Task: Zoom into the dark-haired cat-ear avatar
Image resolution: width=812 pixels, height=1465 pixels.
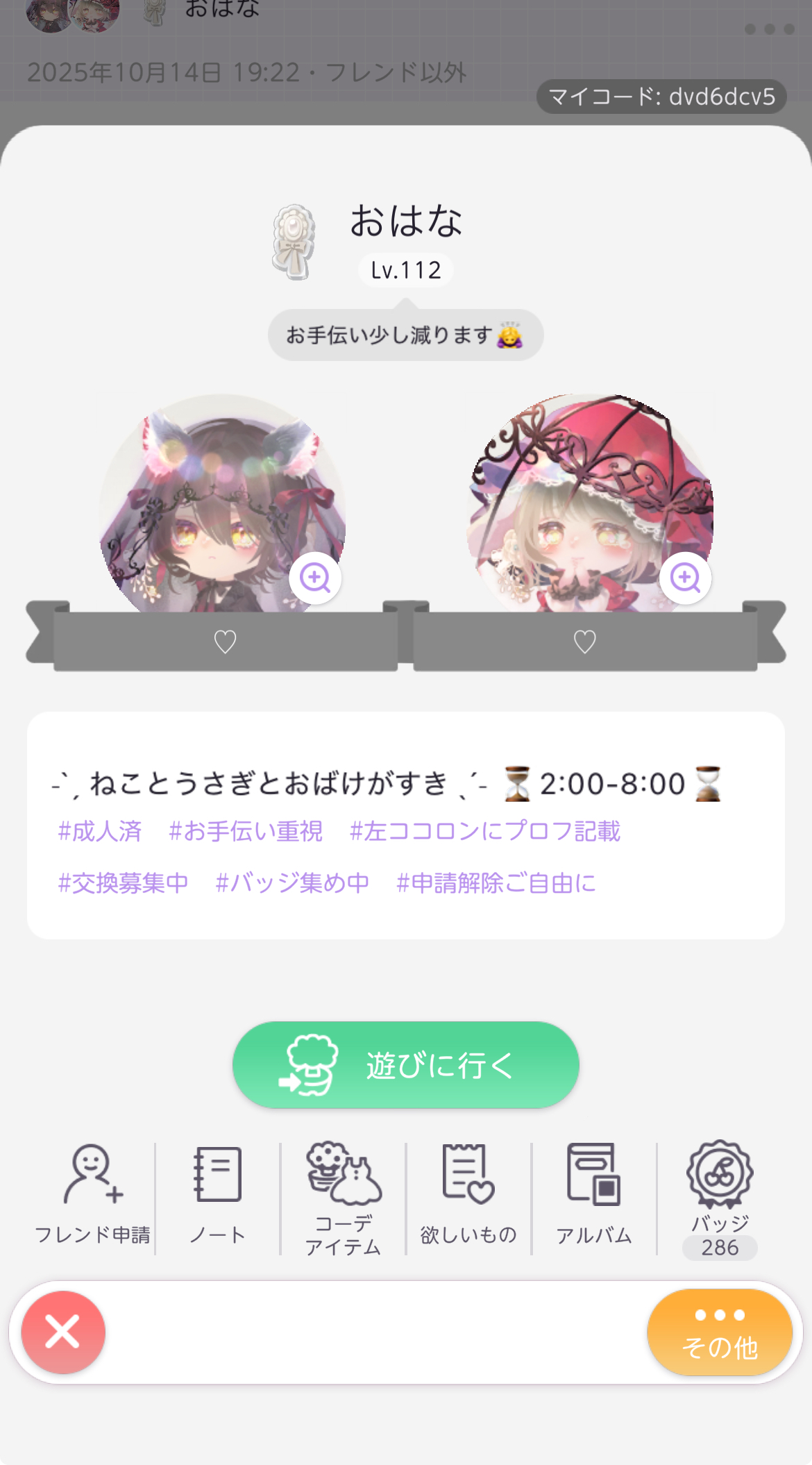Action: 315,578
